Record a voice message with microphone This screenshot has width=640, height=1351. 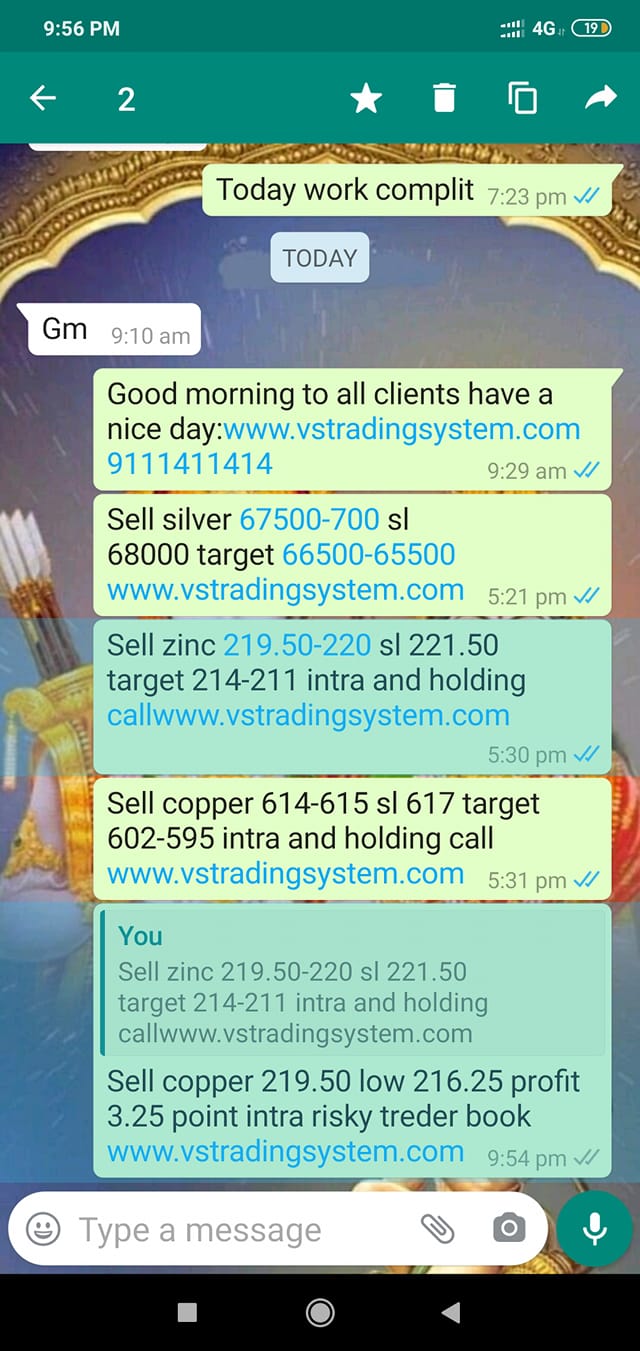pyautogui.click(x=595, y=1229)
